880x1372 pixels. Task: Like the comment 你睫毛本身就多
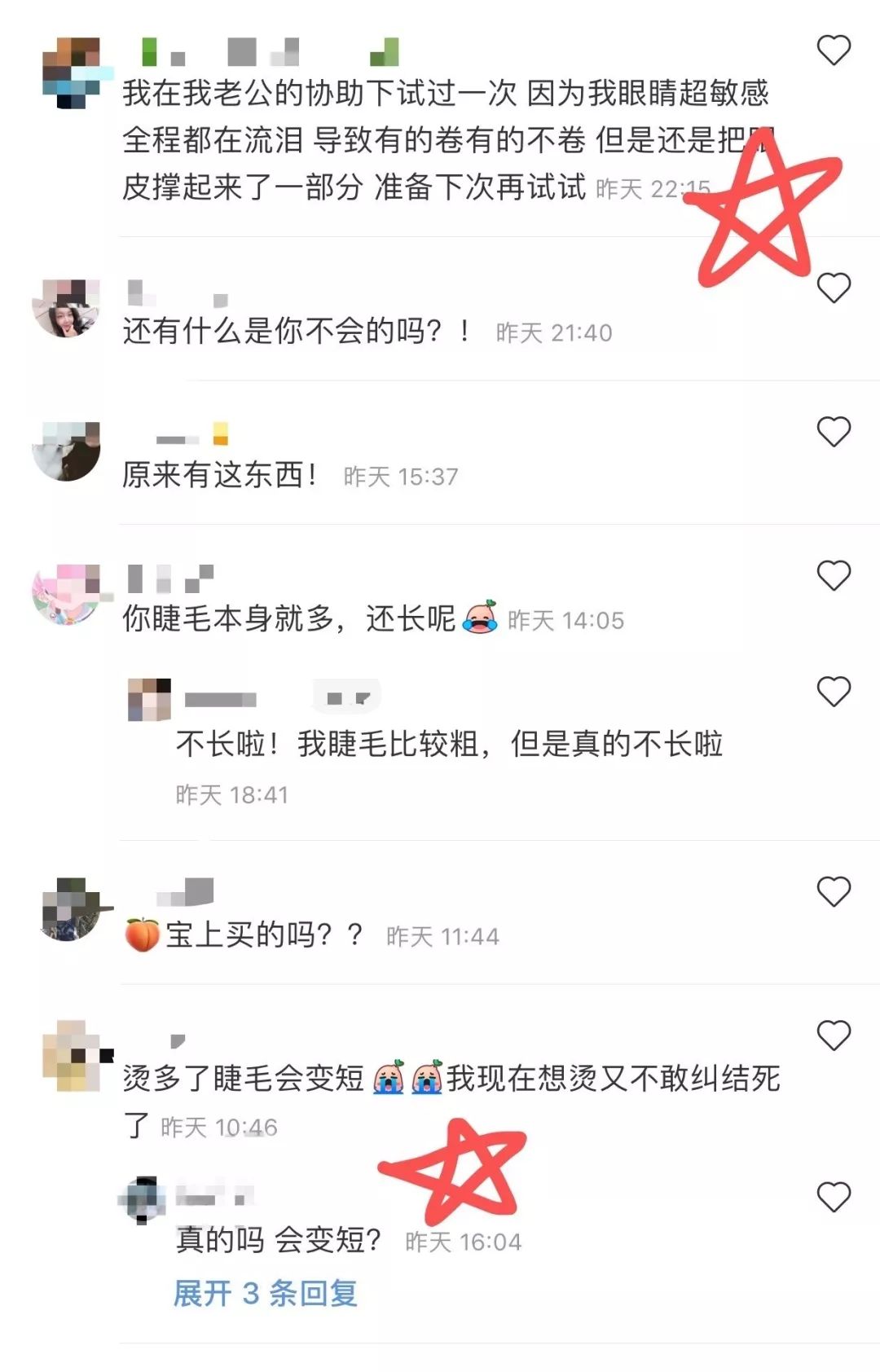[834, 575]
